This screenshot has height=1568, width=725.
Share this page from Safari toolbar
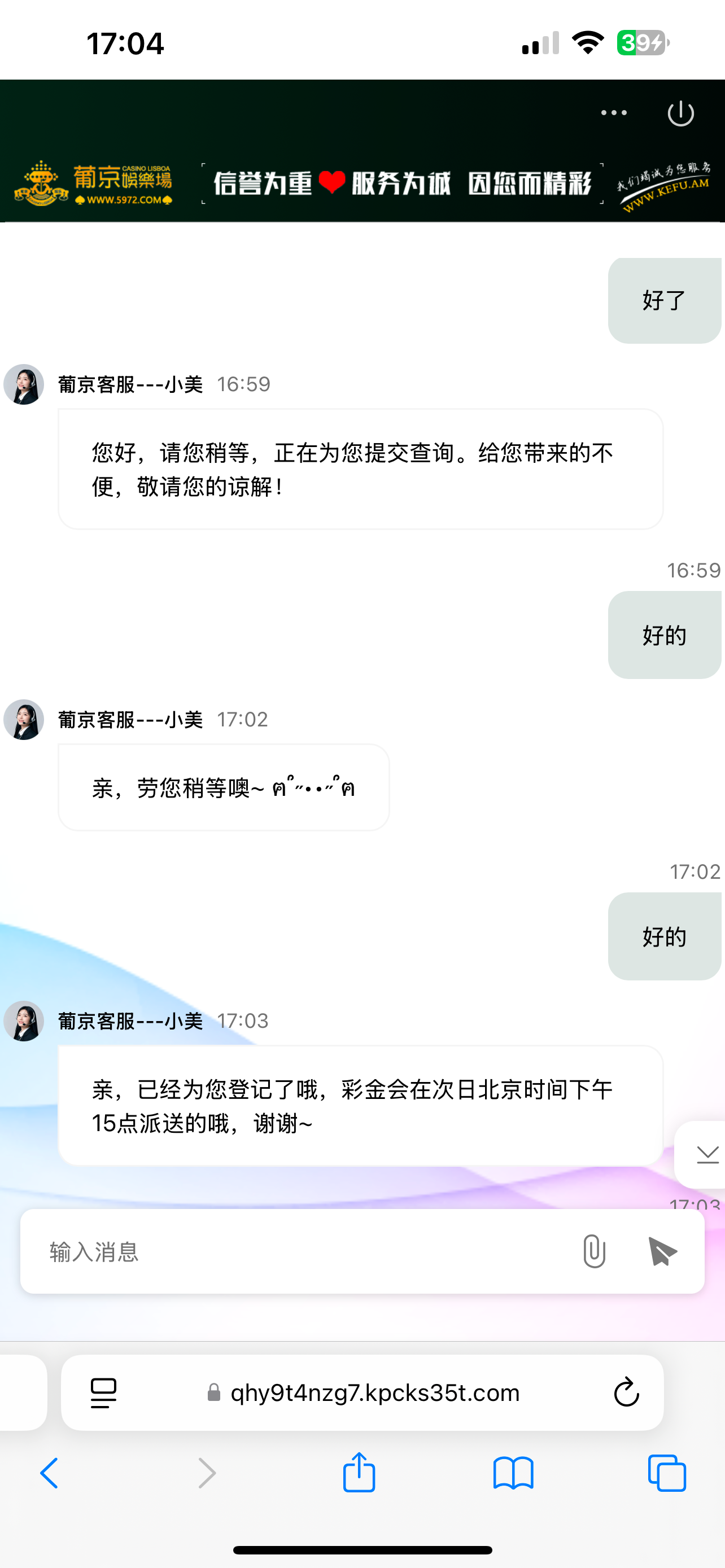coord(359,1473)
